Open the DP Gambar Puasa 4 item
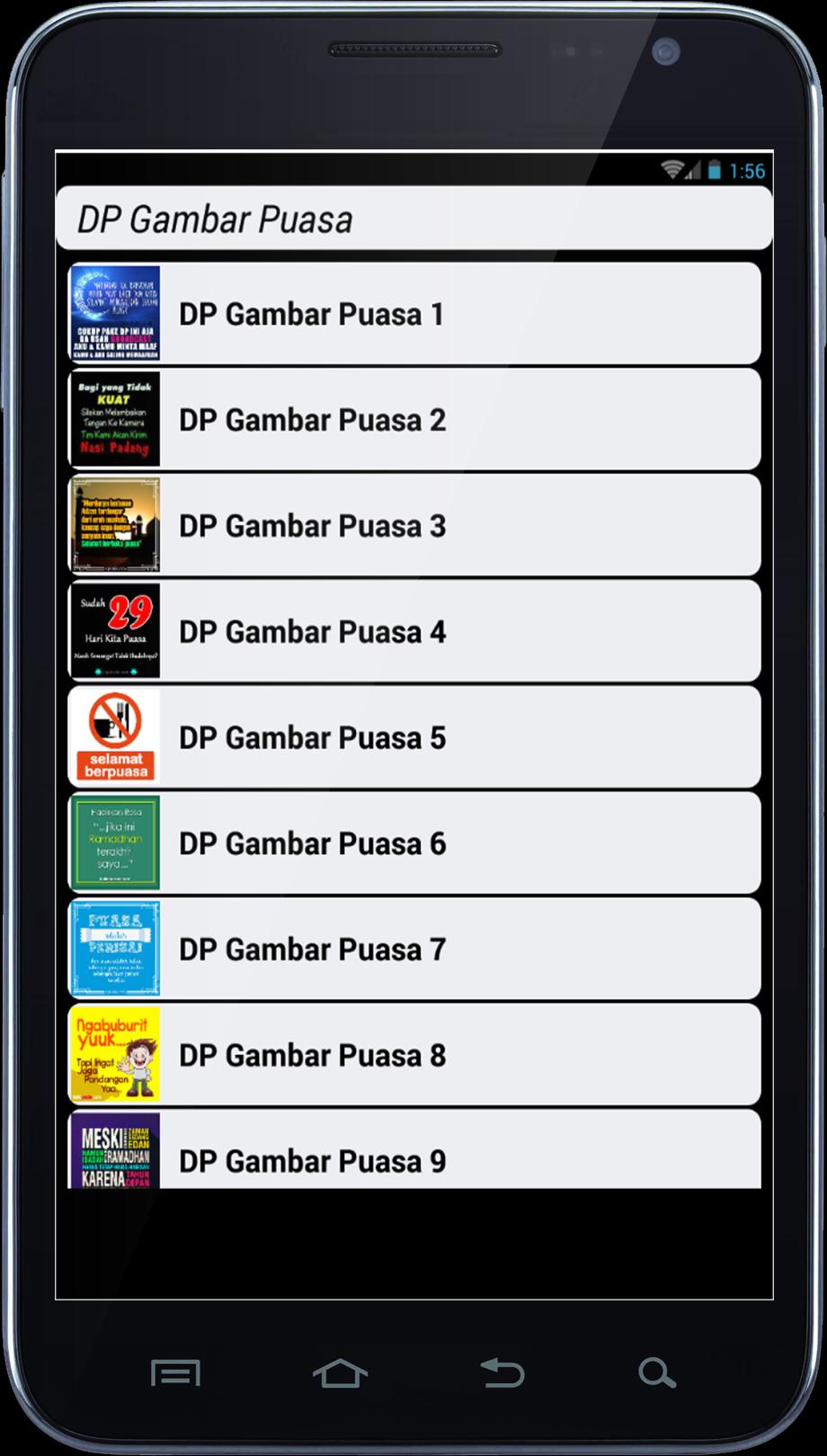The image size is (827, 1456). 413,632
